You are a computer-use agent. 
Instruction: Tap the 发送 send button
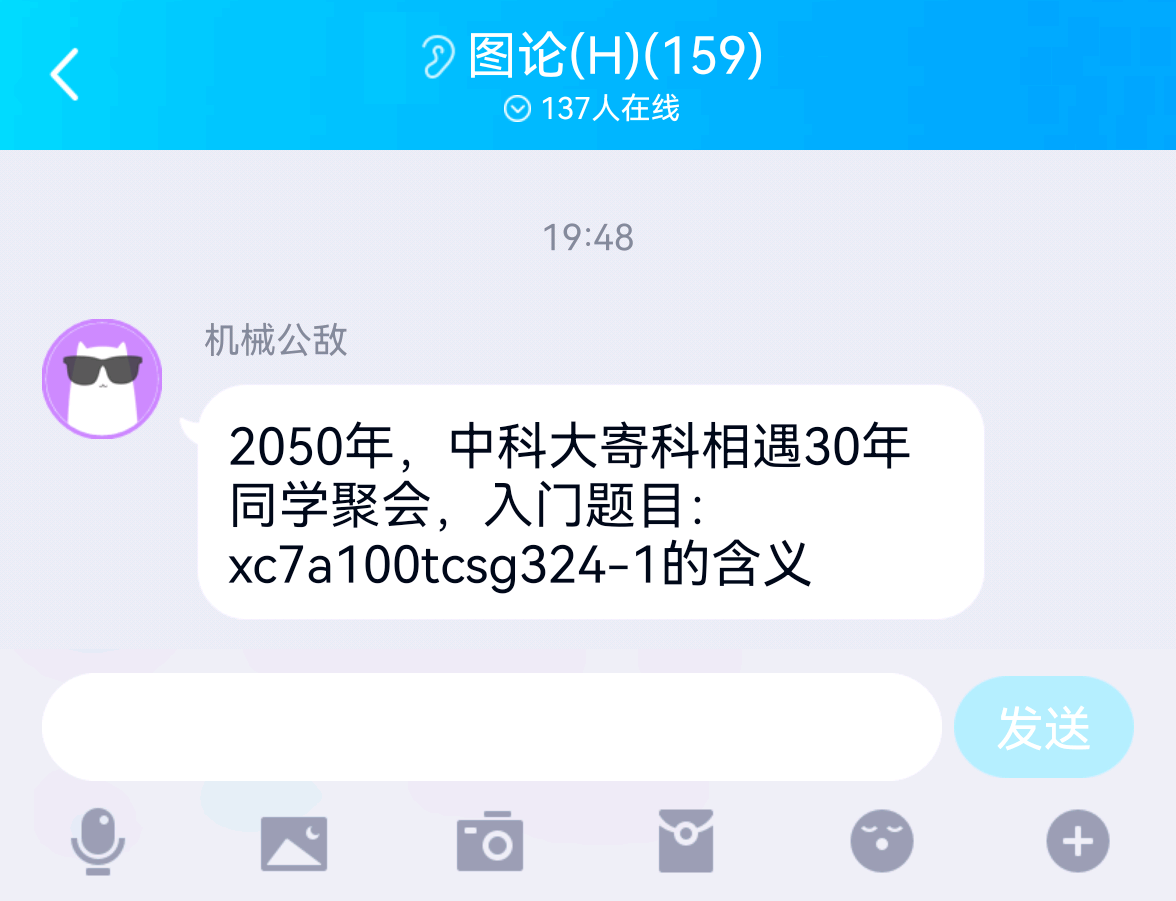tap(1043, 727)
